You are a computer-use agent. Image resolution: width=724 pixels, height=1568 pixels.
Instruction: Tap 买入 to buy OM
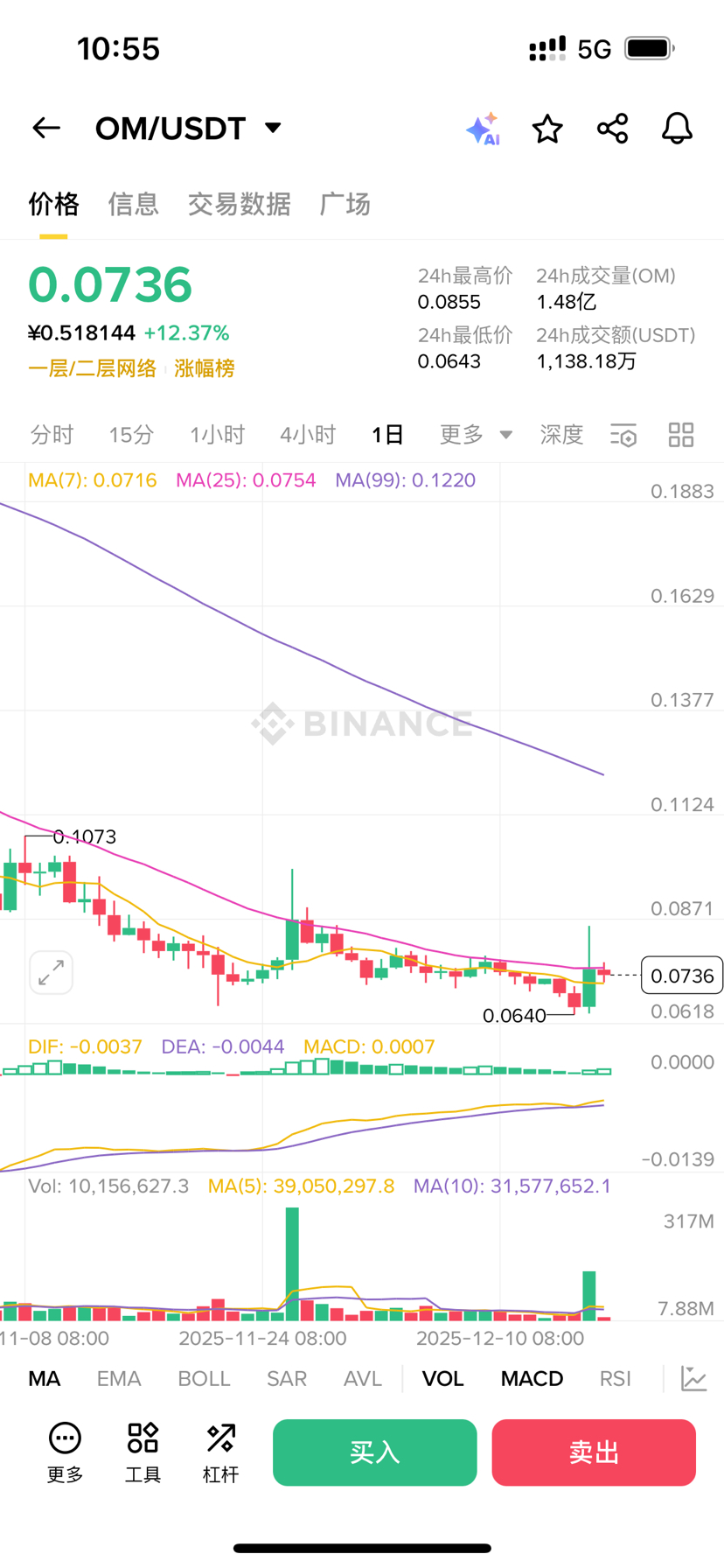point(374,1452)
